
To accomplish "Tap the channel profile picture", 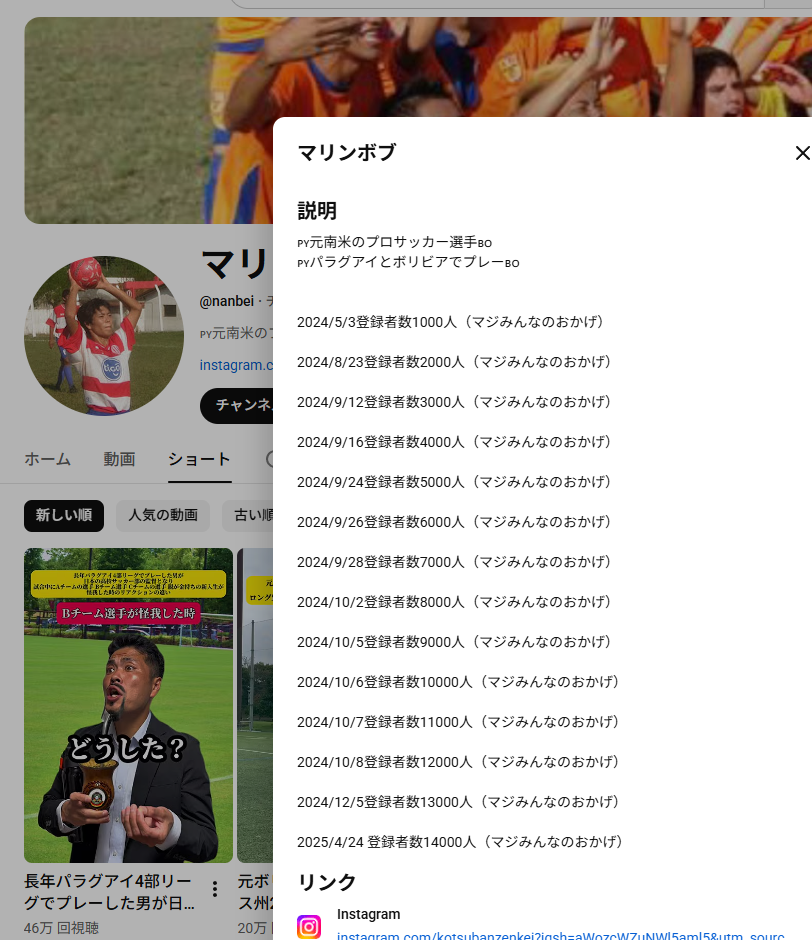I will point(104,335).
